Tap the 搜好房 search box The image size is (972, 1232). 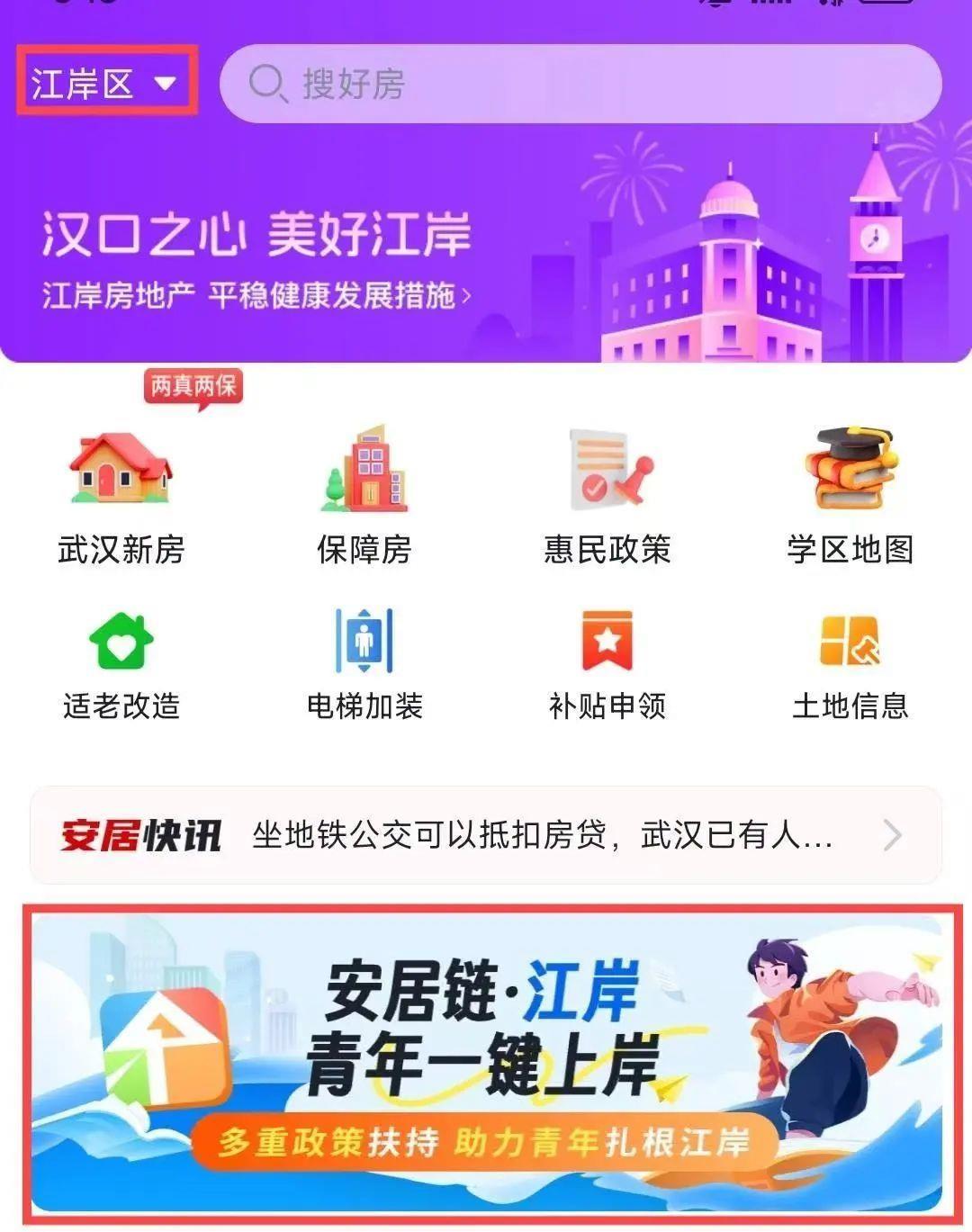click(x=580, y=84)
